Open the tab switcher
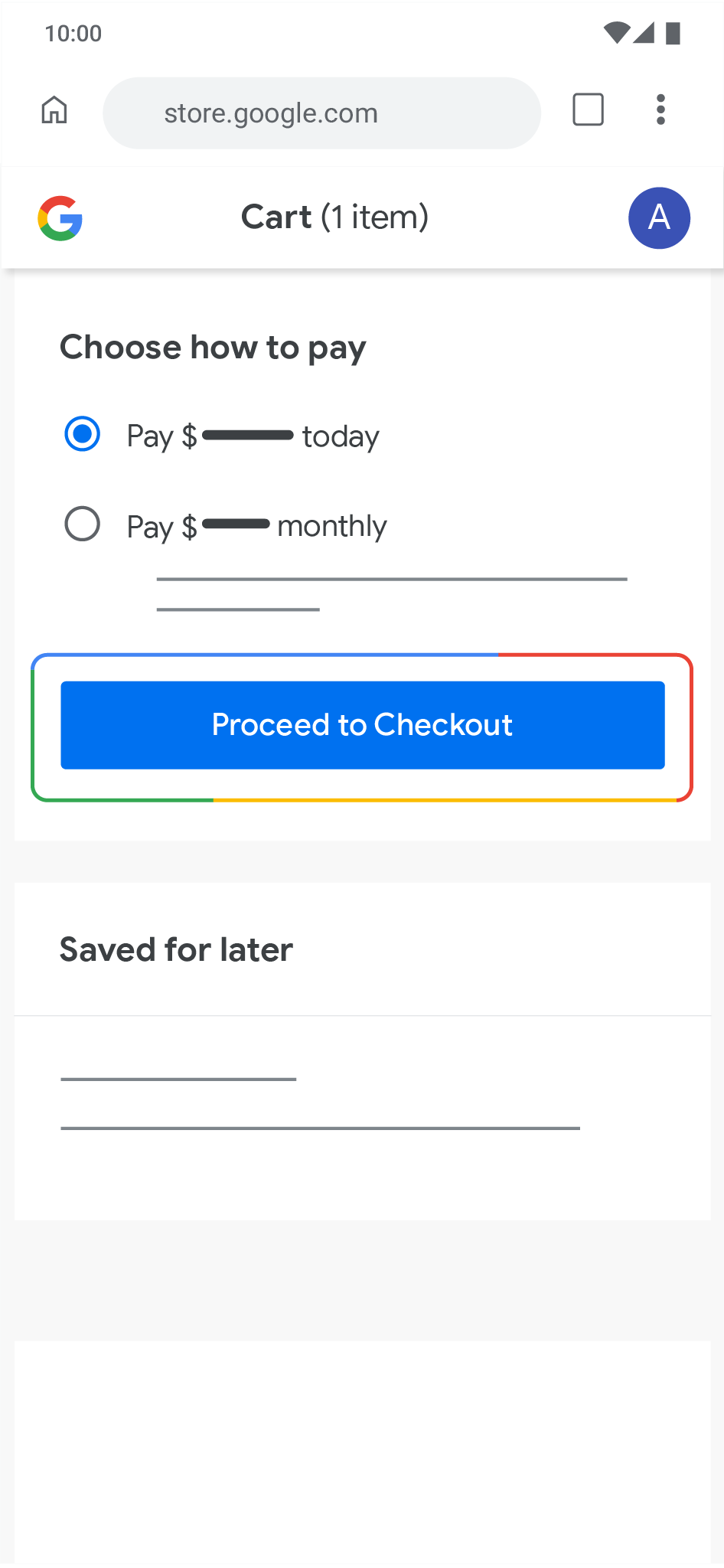The width and height of the screenshot is (724, 1568). point(588,109)
